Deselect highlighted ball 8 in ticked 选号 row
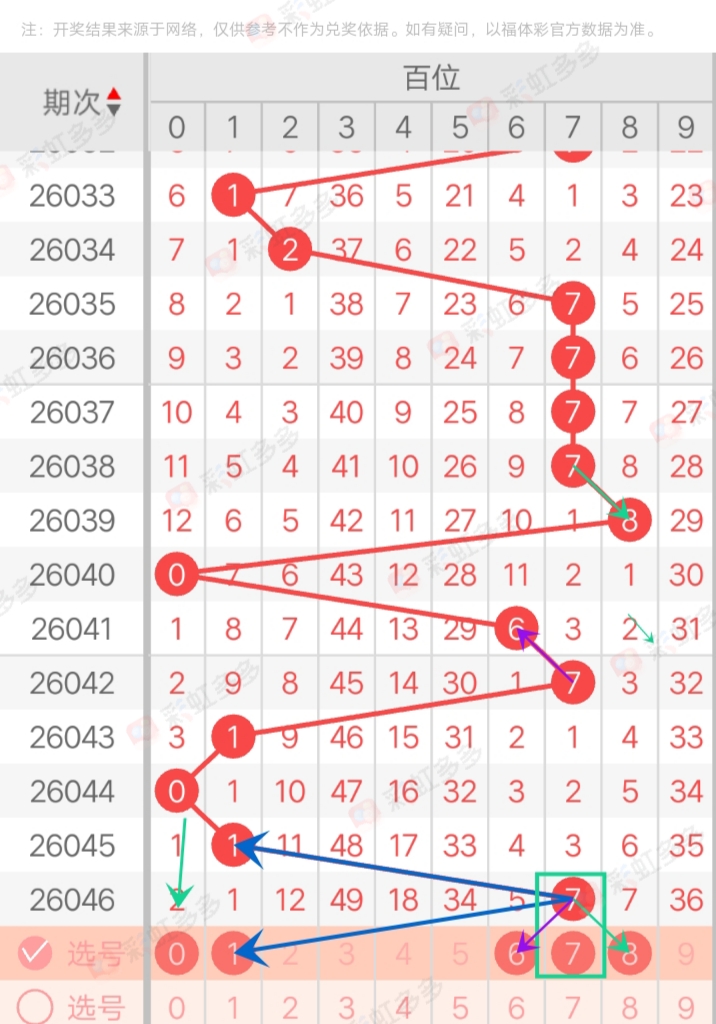The image size is (716, 1024). tap(630, 953)
